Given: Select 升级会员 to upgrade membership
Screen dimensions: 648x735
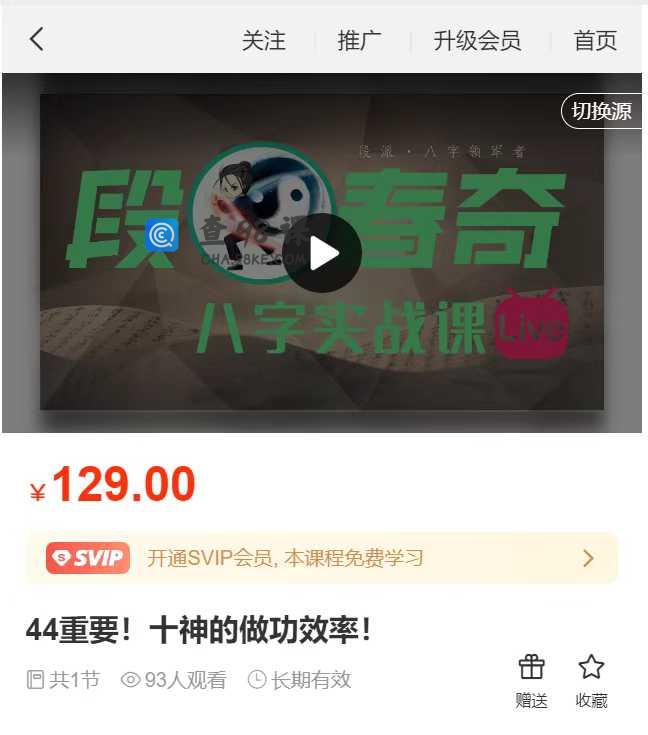Looking at the screenshot, I should click(477, 41).
